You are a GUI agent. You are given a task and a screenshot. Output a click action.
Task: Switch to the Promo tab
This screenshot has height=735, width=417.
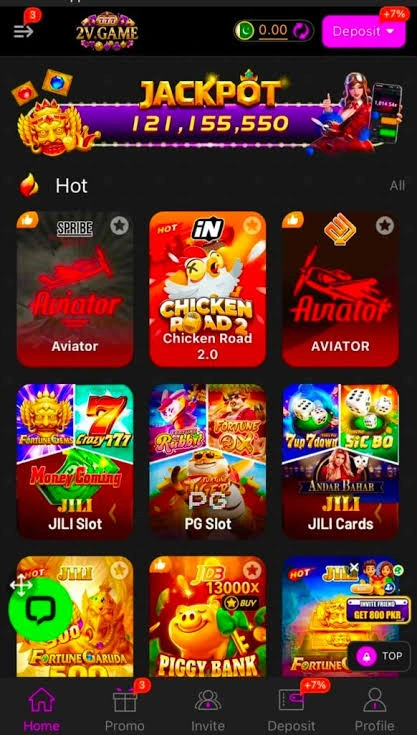[125, 707]
